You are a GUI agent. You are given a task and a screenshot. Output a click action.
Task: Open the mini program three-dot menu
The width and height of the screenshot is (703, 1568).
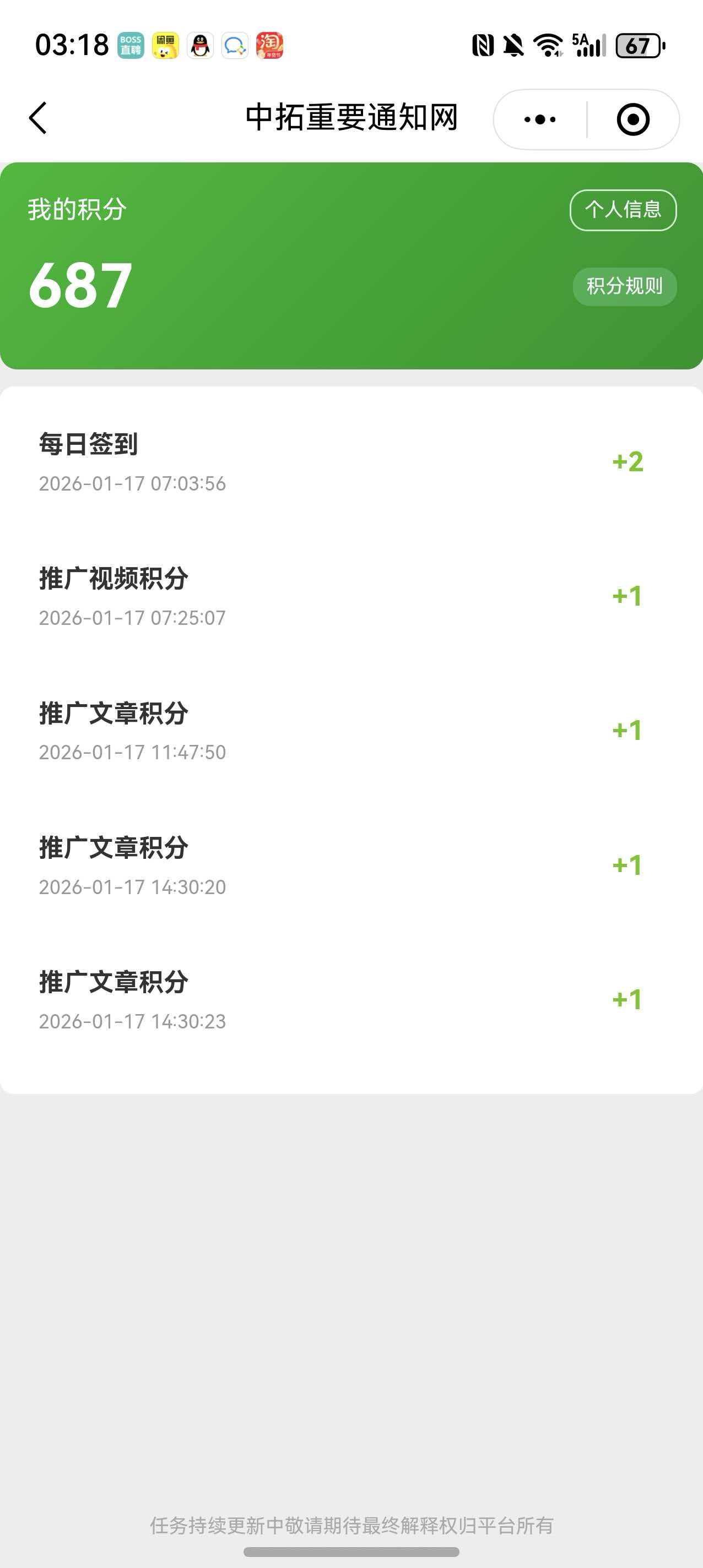[540, 119]
